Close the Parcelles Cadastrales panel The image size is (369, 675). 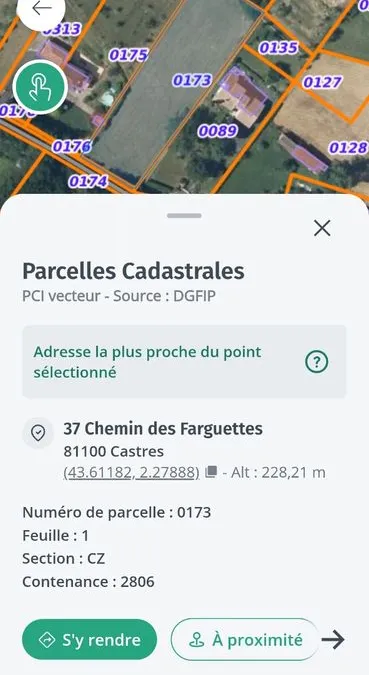(x=322, y=228)
